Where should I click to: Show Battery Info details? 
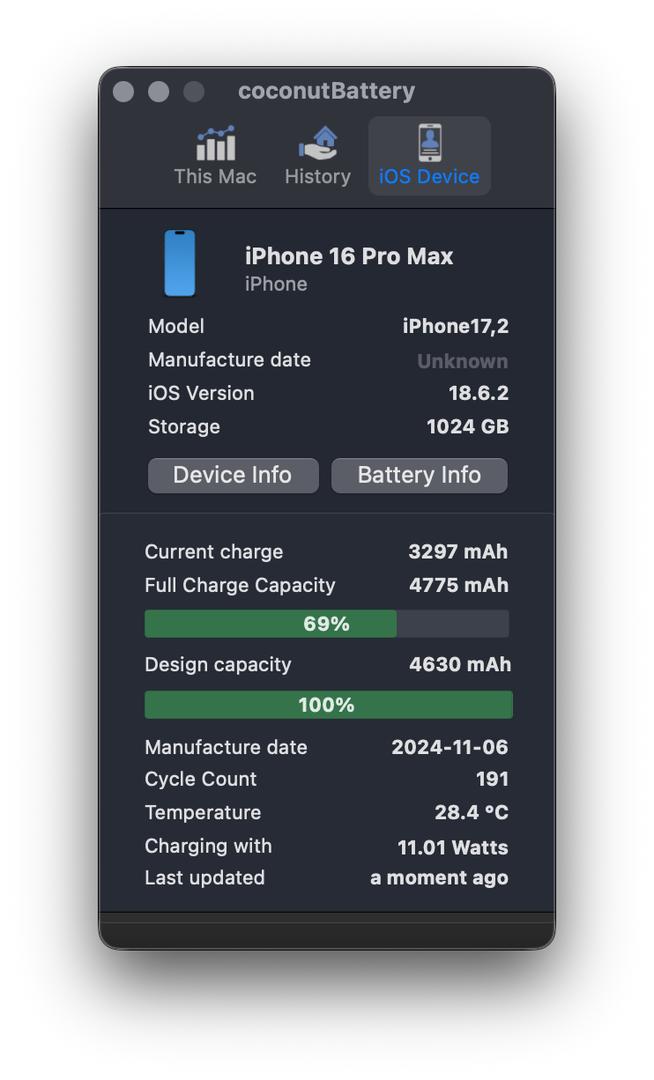coord(419,475)
